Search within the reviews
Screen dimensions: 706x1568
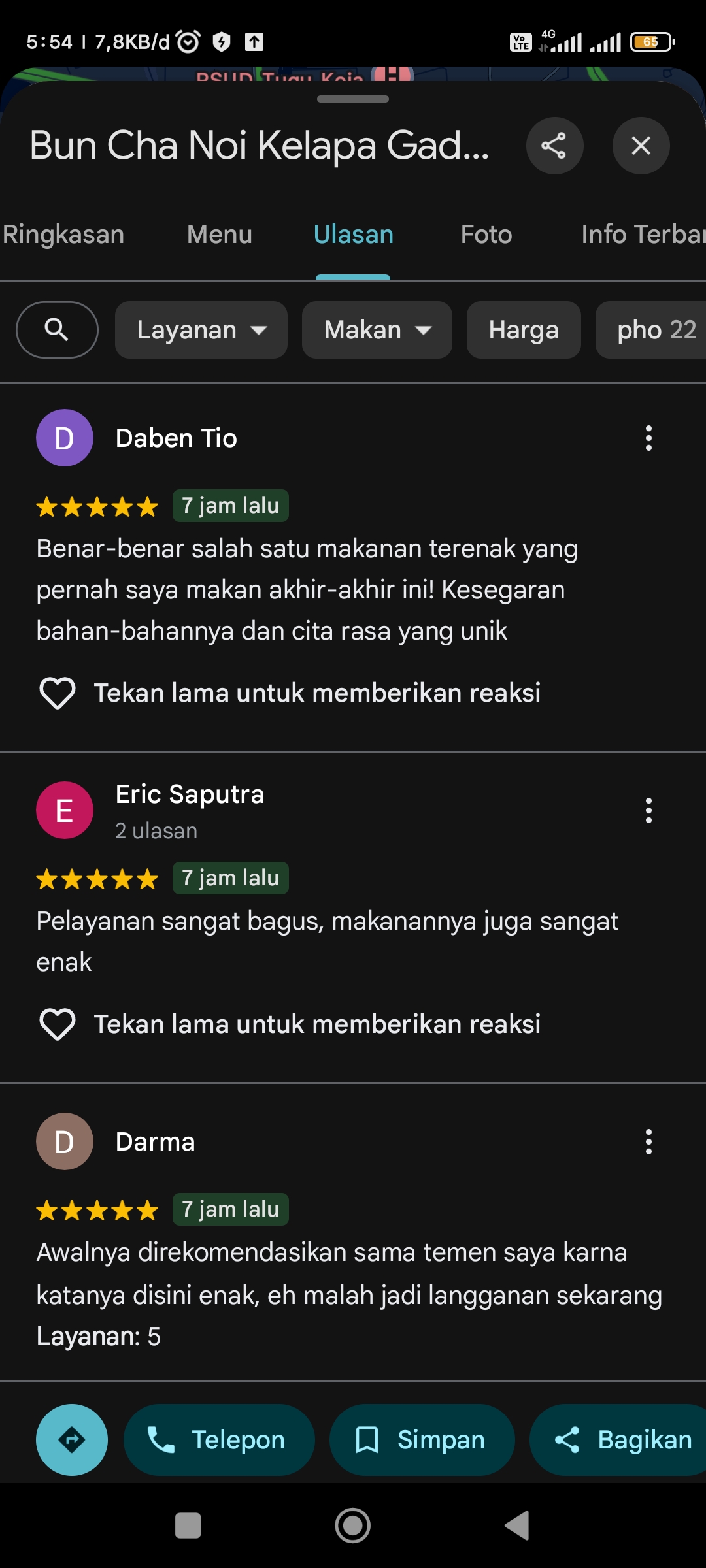57,330
